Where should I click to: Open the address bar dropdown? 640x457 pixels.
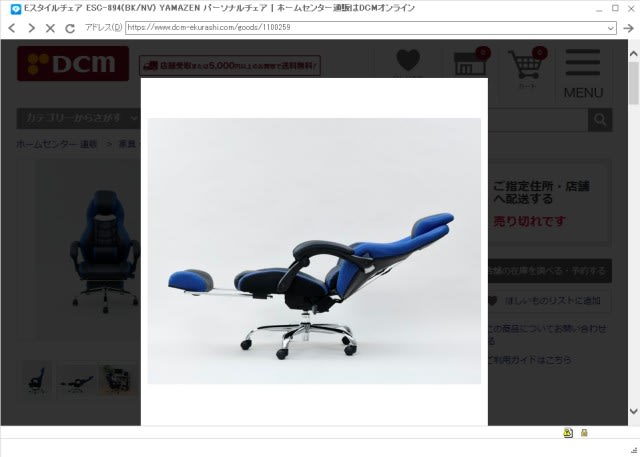pyautogui.click(x=612, y=28)
